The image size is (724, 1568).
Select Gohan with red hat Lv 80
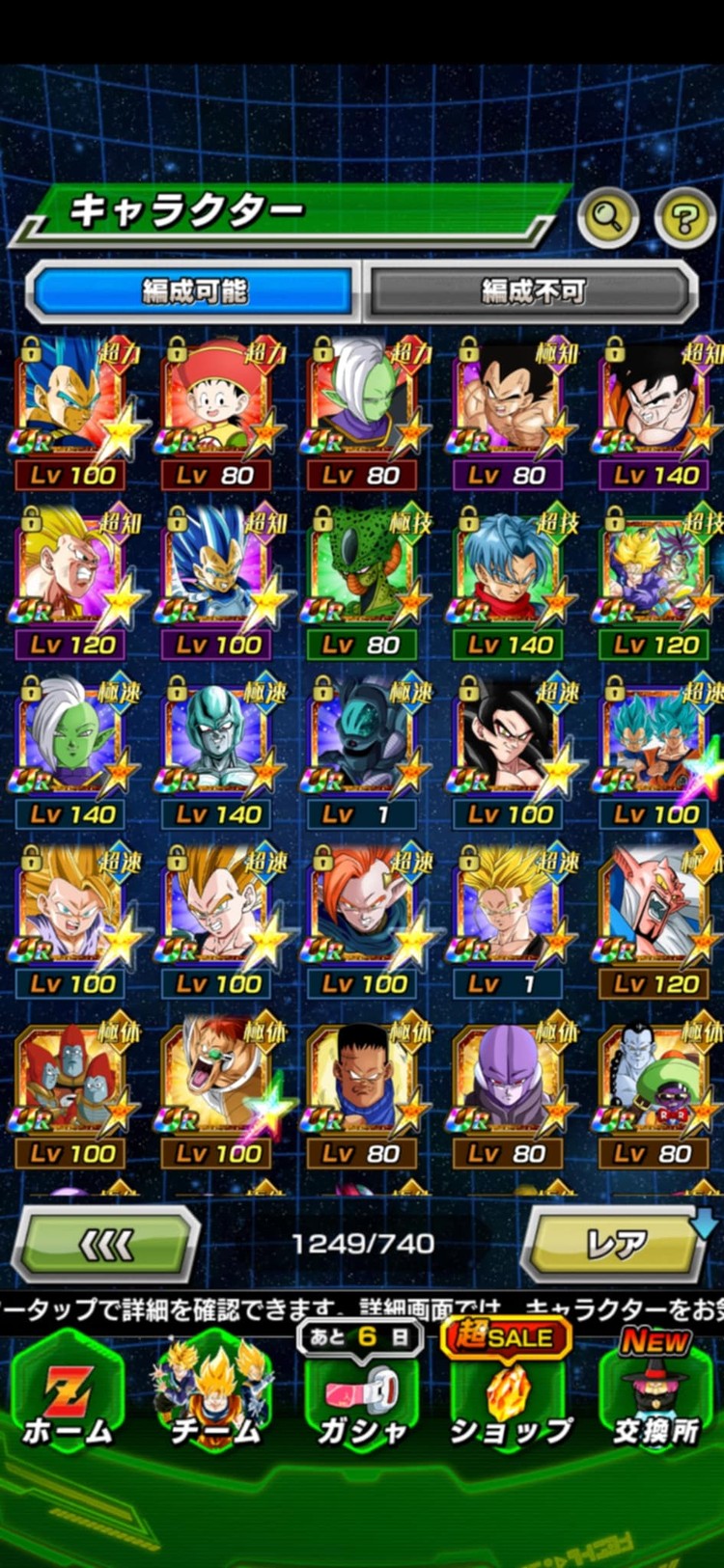tap(218, 405)
